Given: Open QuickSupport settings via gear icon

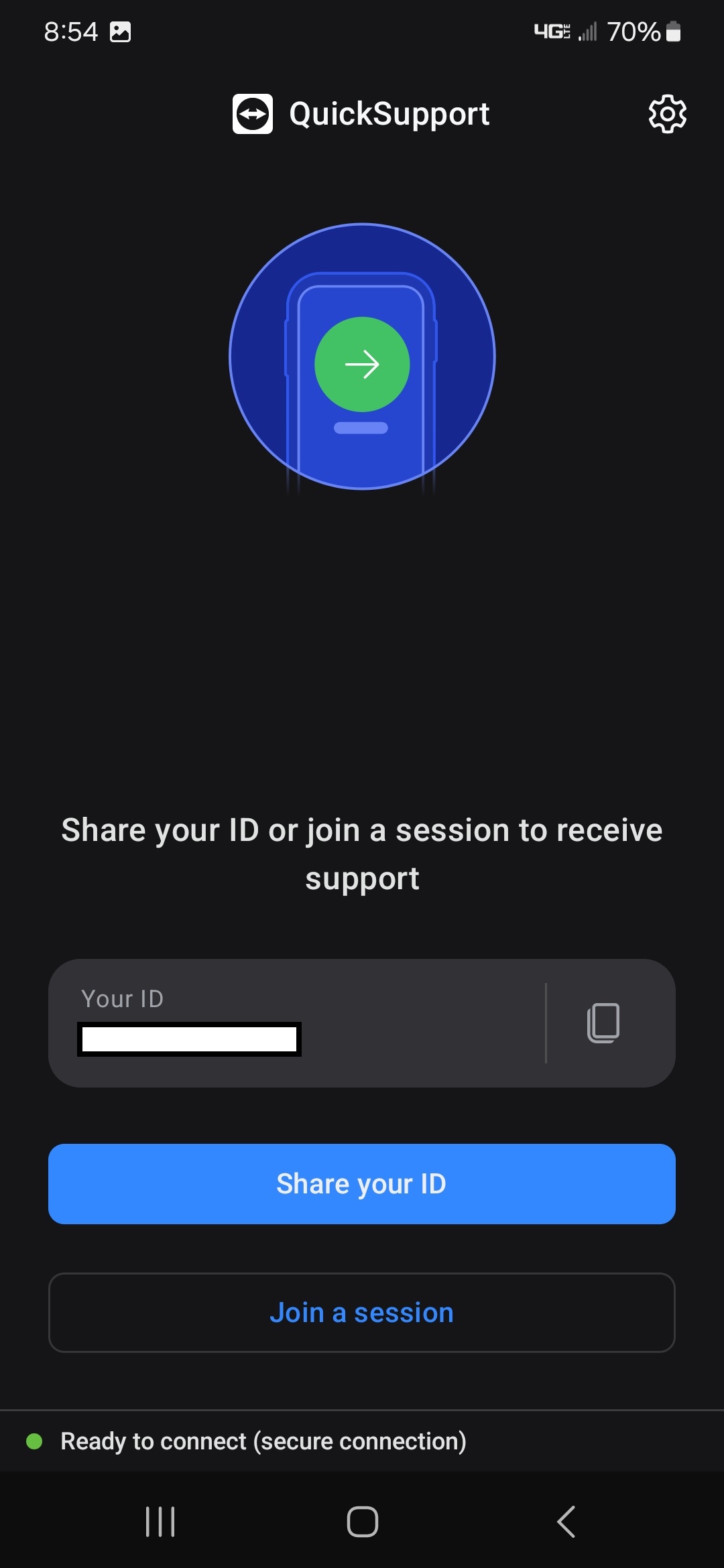Looking at the screenshot, I should (667, 114).
